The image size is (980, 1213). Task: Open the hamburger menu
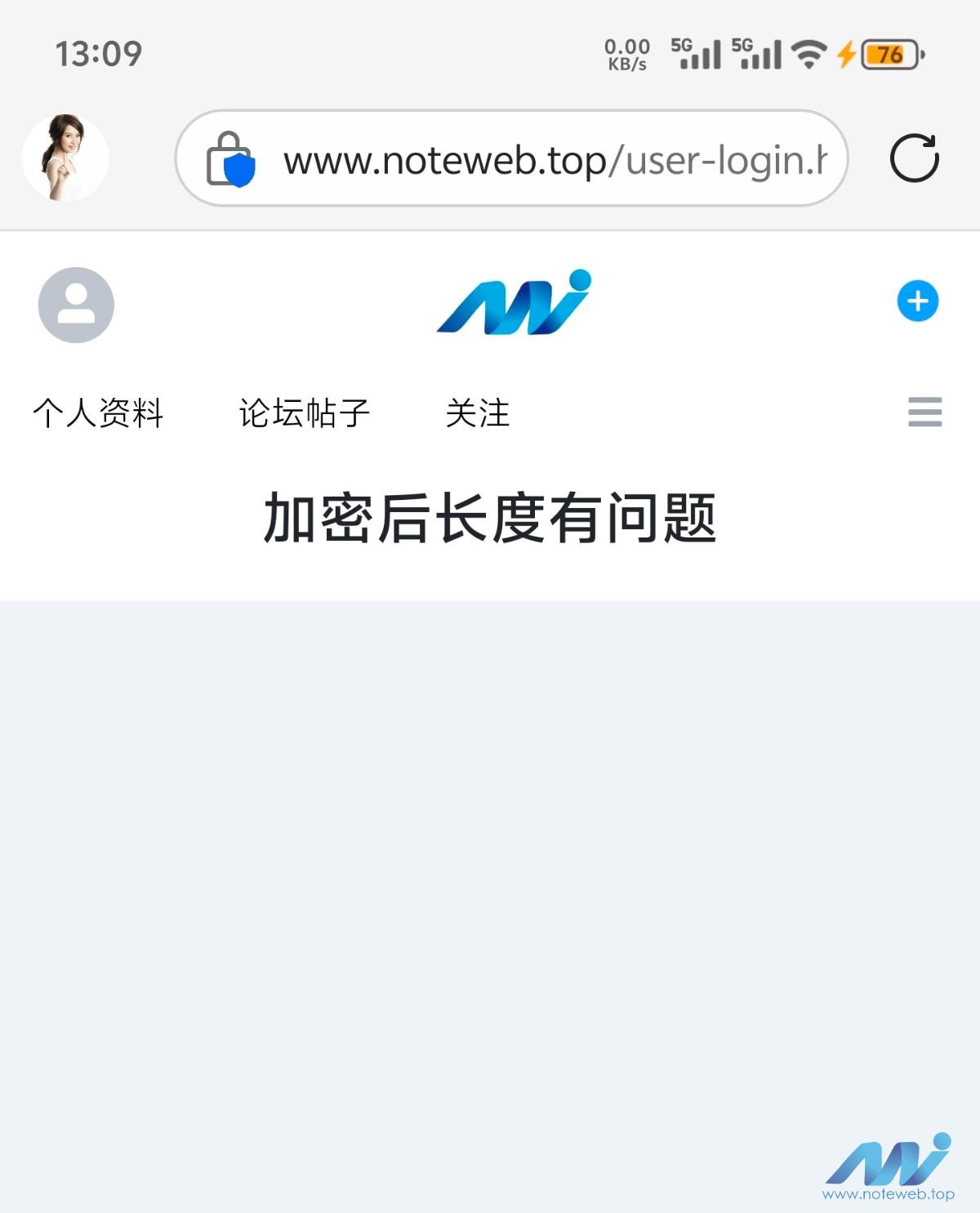tap(924, 412)
